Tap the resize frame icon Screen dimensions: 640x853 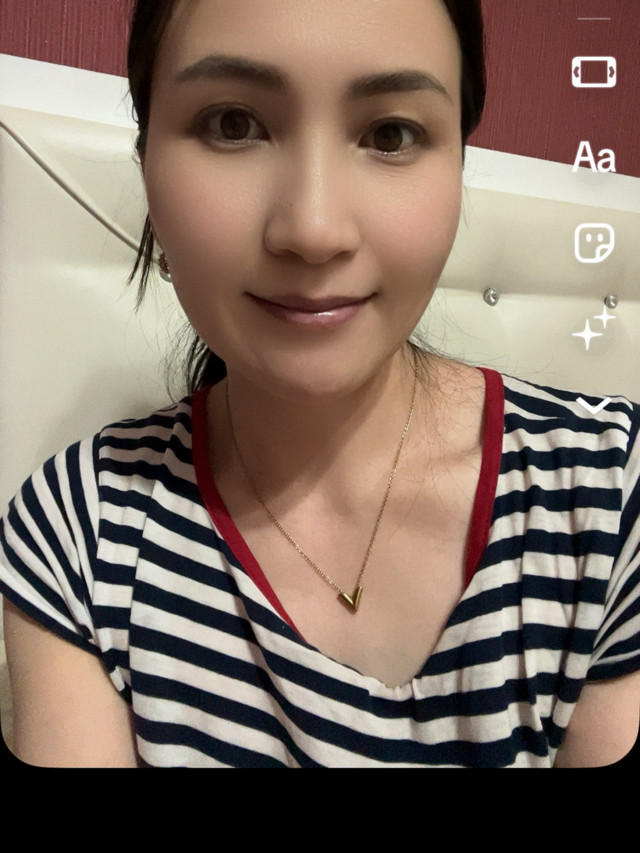coord(593,72)
